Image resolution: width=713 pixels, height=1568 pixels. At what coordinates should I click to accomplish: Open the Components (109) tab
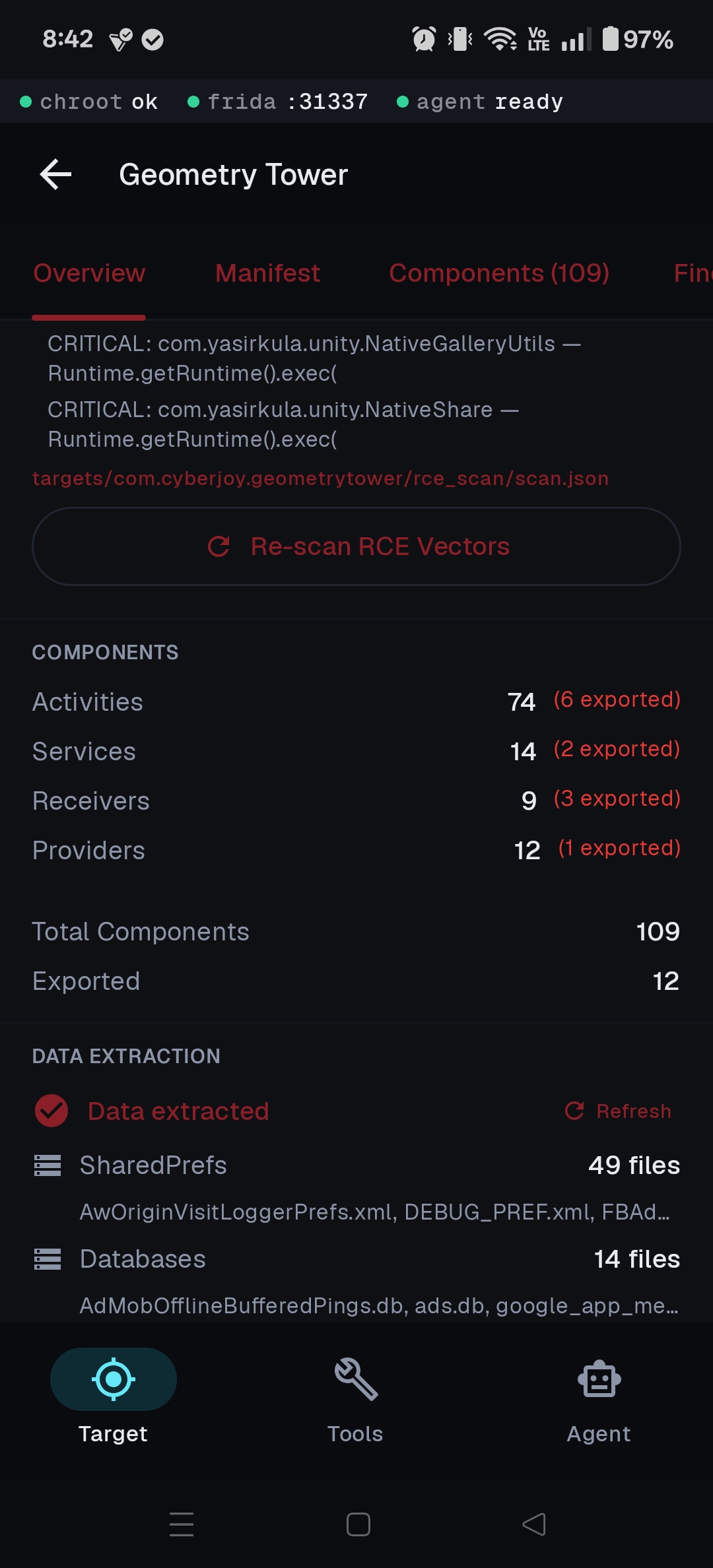click(x=500, y=273)
